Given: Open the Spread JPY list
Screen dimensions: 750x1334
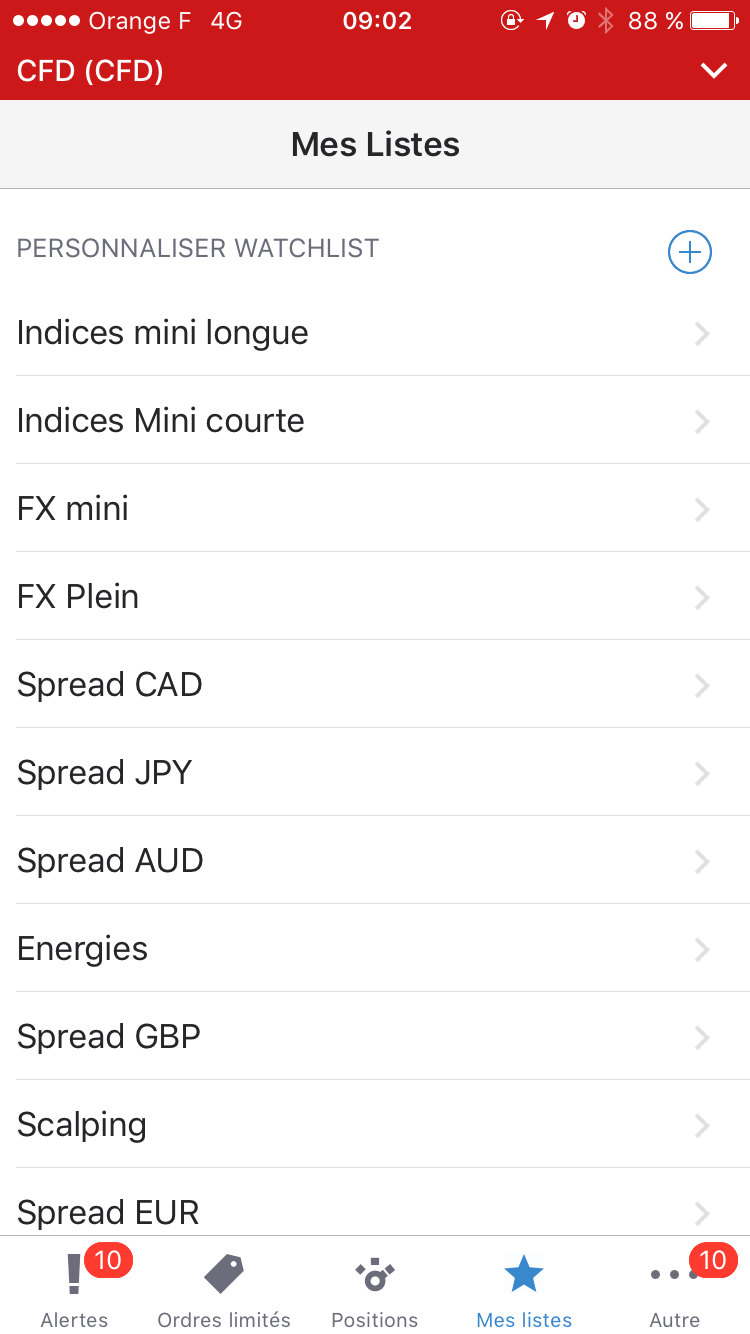Looking at the screenshot, I should (375, 773).
